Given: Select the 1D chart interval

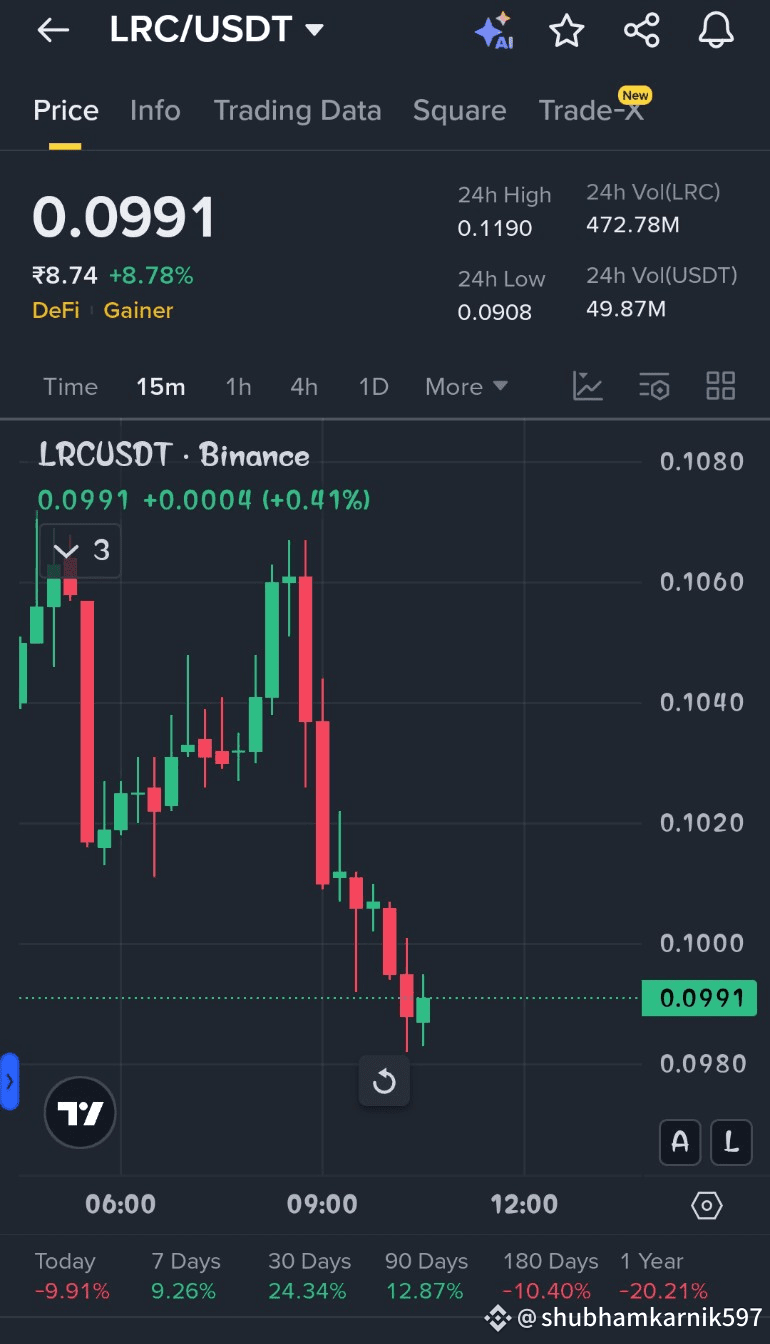Looking at the screenshot, I should [373, 387].
